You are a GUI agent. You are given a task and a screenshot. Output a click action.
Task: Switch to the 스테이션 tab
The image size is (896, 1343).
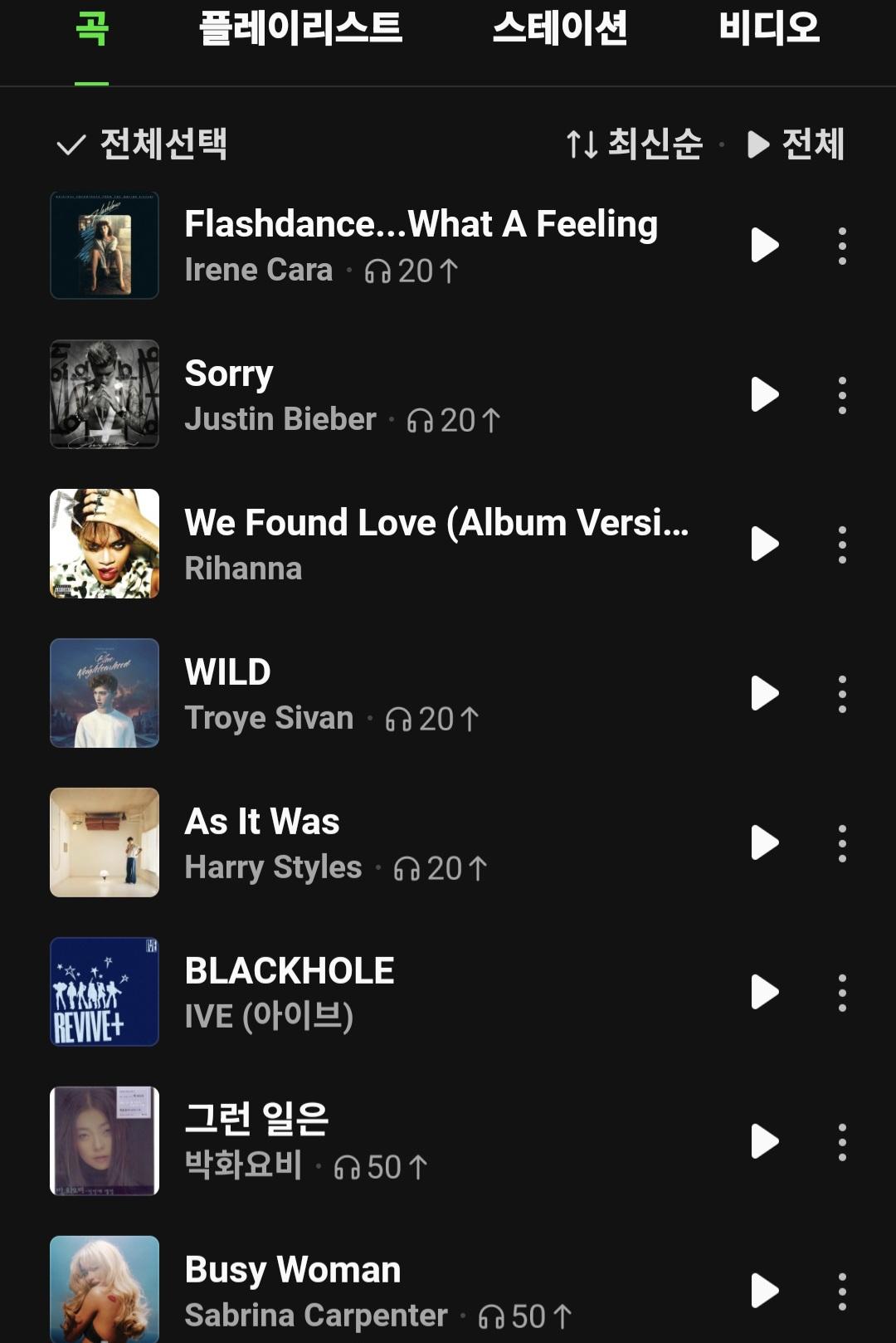point(560,29)
